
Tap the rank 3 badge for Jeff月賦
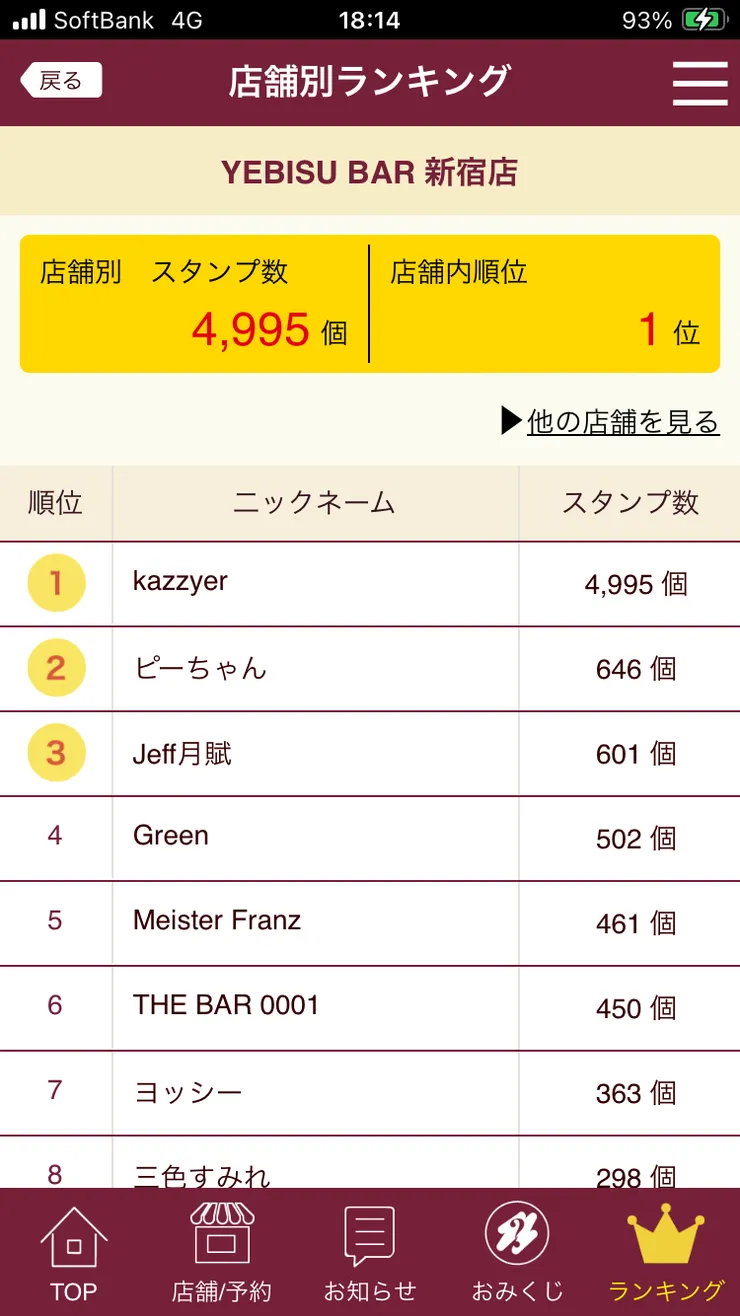pyautogui.click(x=55, y=753)
